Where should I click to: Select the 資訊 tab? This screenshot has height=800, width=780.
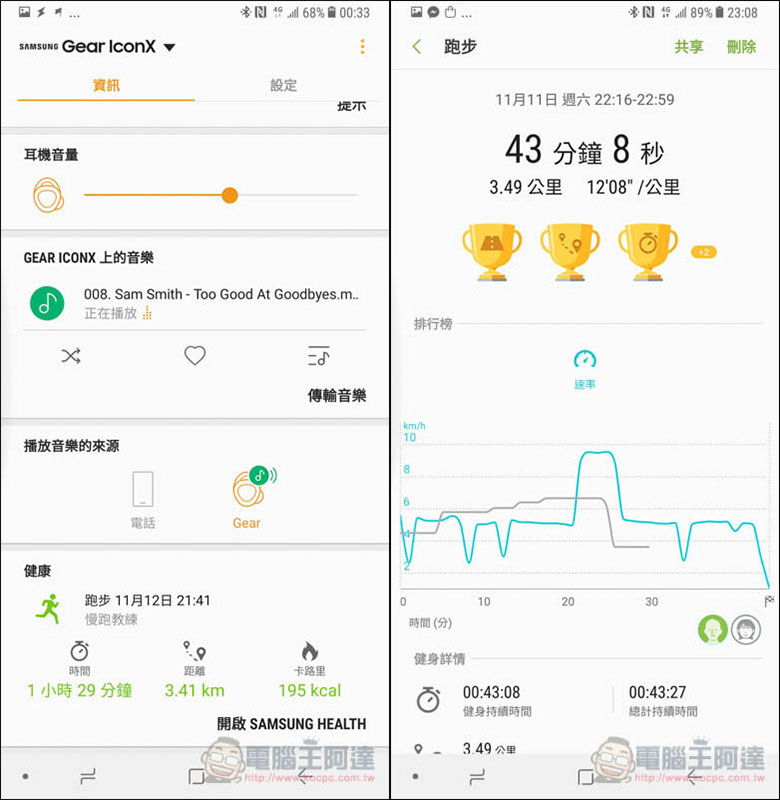coord(106,85)
